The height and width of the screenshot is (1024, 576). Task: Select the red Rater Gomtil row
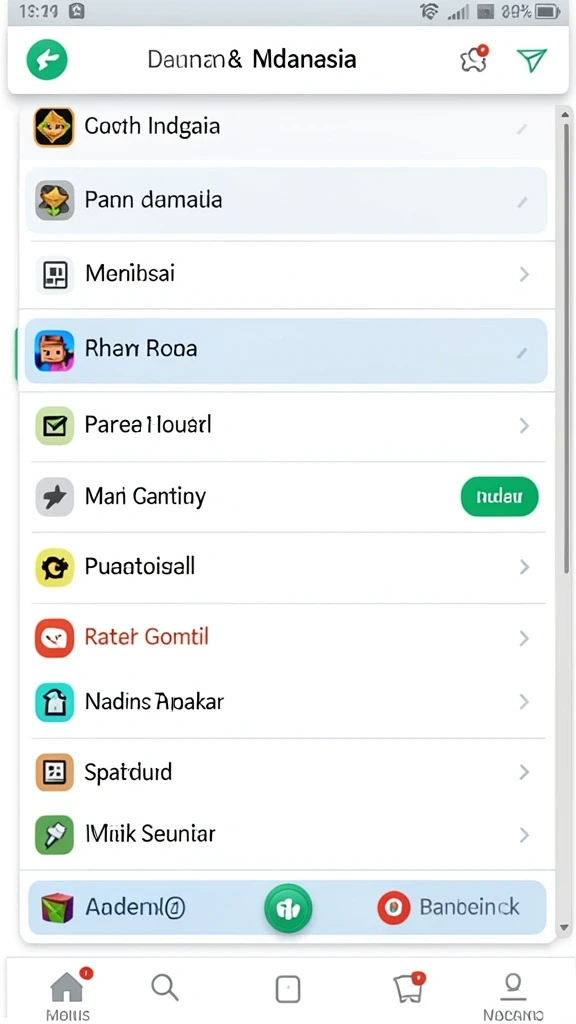pos(287,637)
